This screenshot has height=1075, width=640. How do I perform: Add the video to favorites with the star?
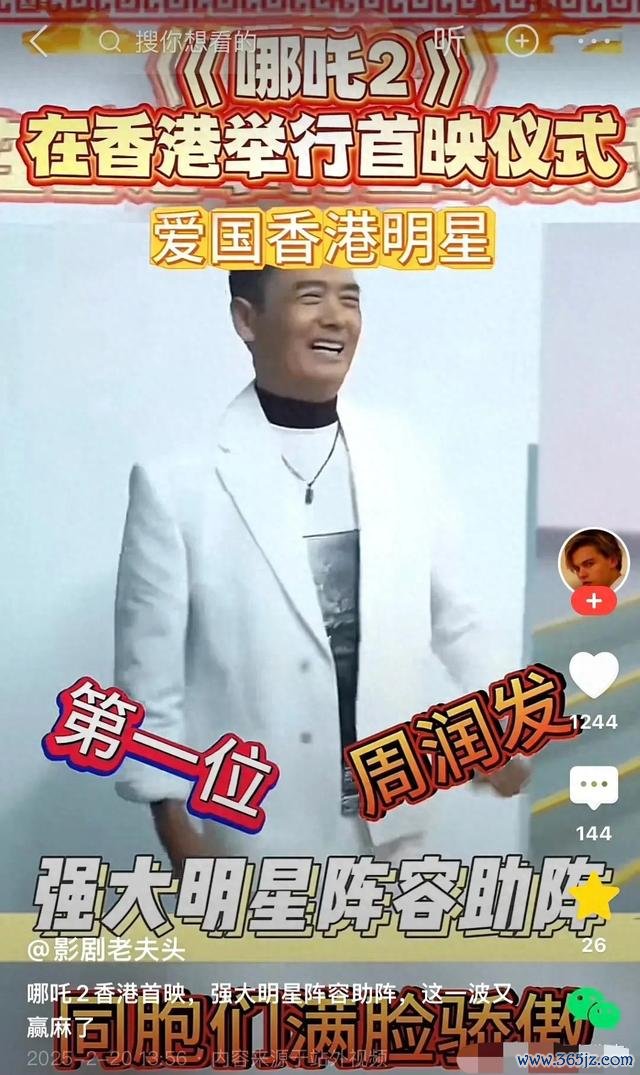593,896
